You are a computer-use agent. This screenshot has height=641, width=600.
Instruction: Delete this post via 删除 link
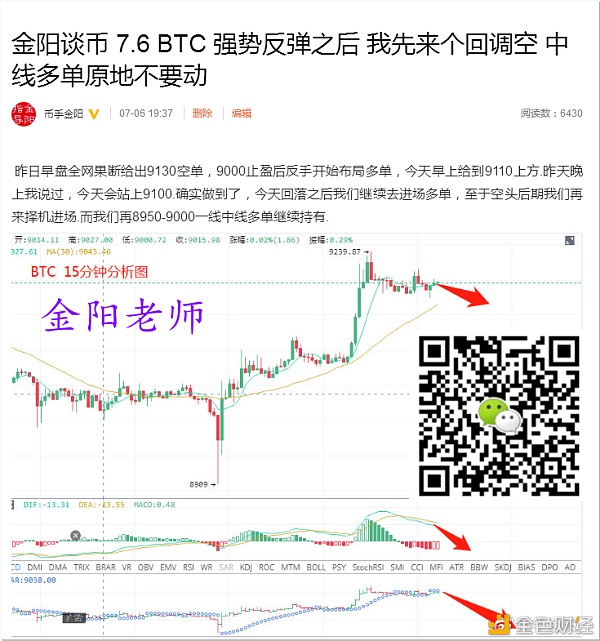point(202,113)
